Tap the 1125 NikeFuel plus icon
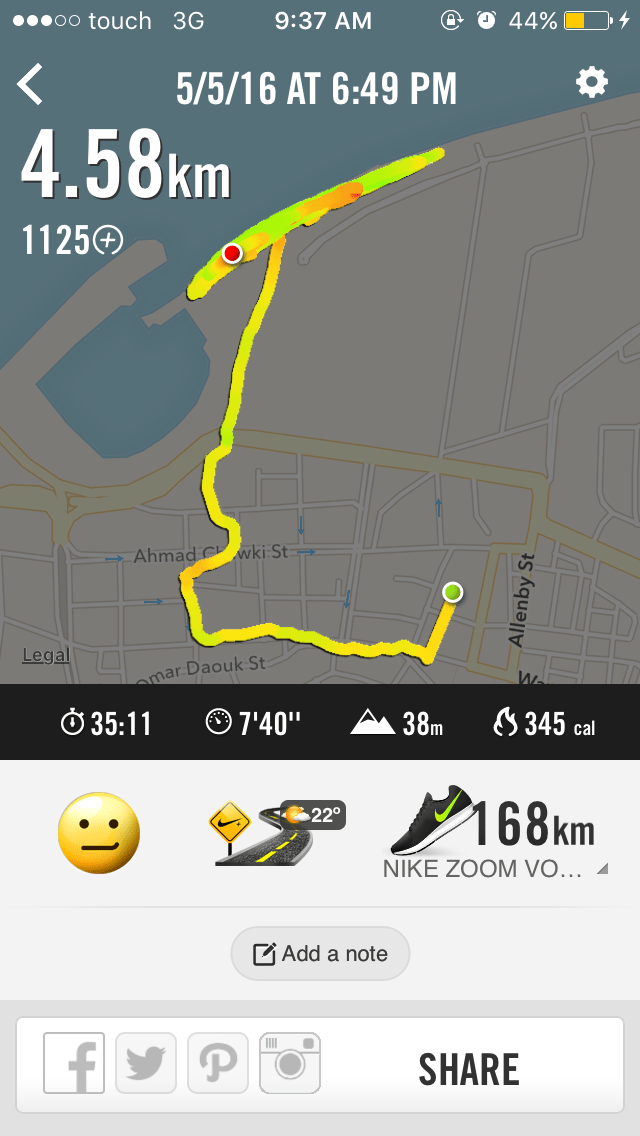This screenshot has width=640, height=1136. point(108,240)
